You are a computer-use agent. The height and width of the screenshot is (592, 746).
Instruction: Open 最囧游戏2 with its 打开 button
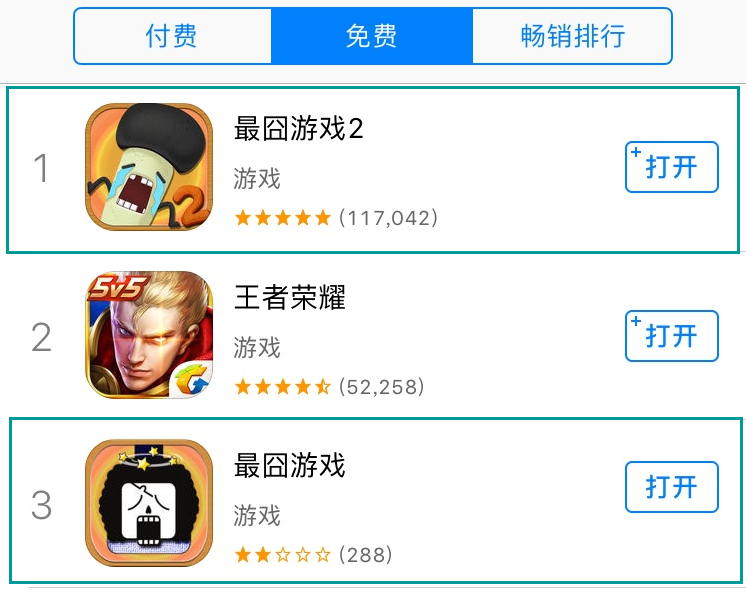pyautogui.click(x=672, y=167)
